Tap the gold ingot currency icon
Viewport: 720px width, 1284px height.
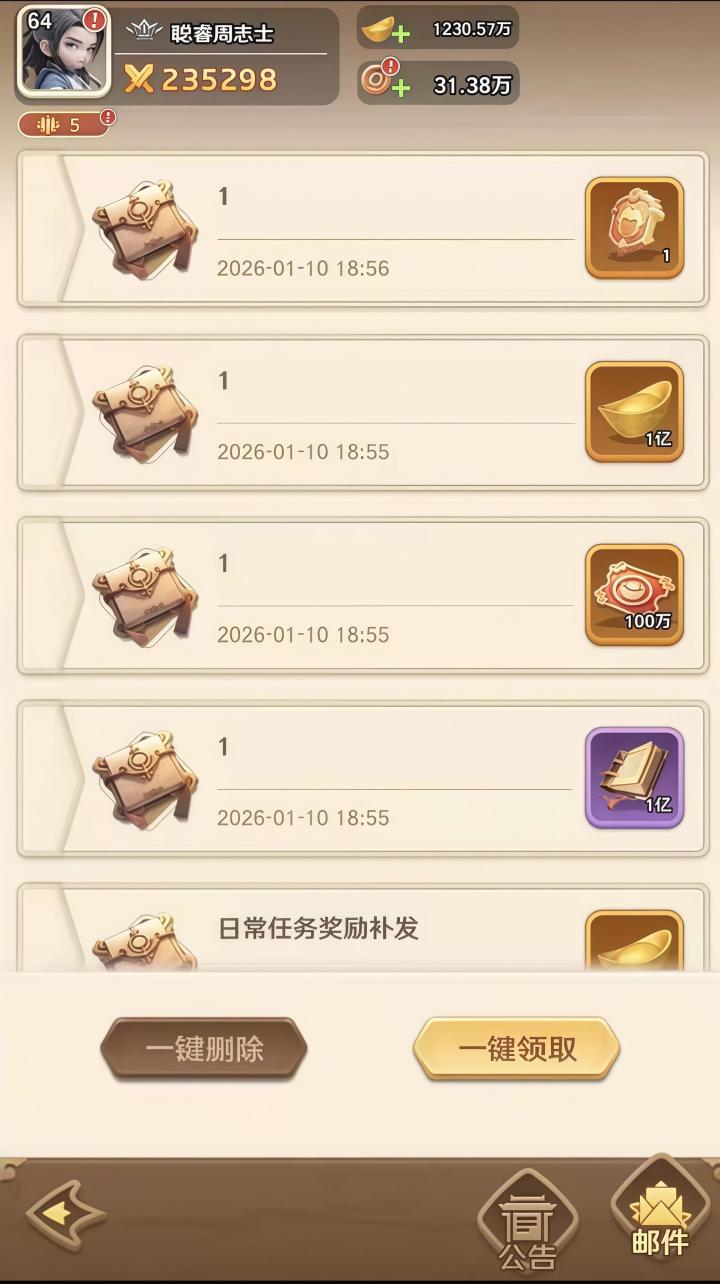pos(376,29)
